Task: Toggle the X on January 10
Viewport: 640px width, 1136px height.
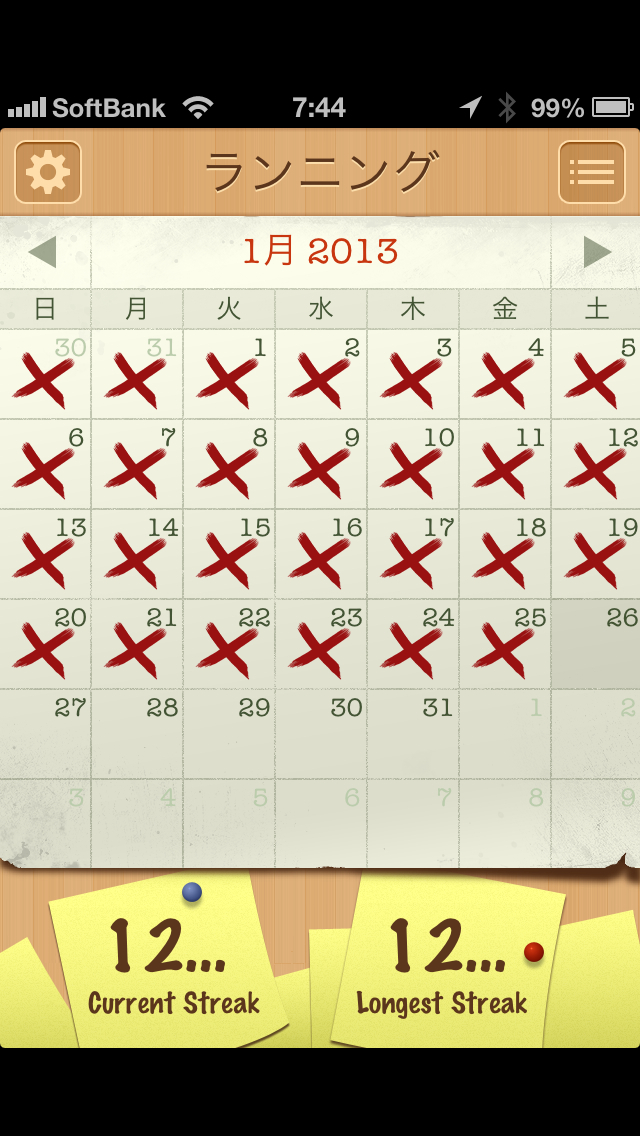Action: pos(413,465)
